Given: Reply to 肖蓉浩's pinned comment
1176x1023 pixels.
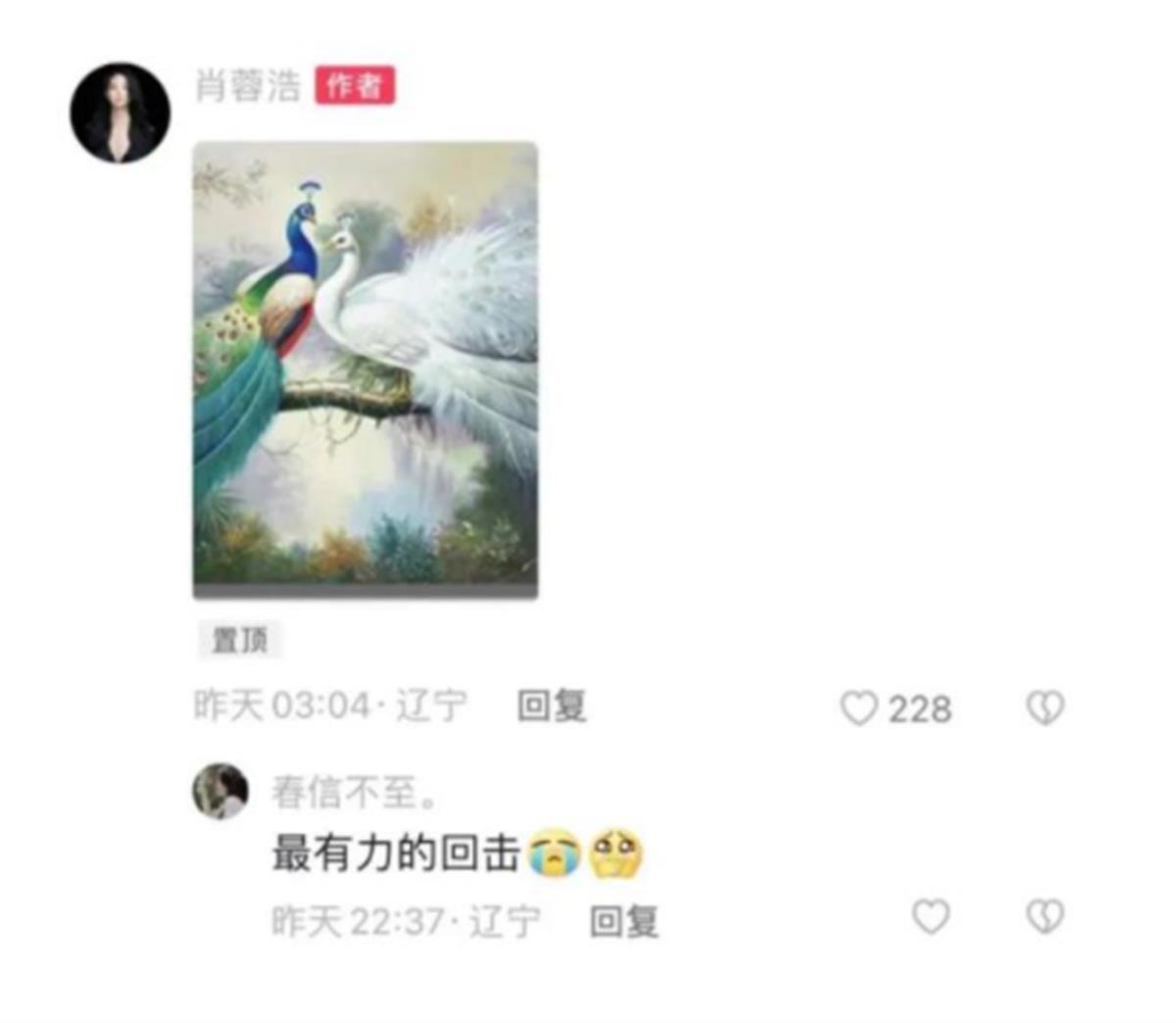Looking at the screenshot, I should pos(551,706).
